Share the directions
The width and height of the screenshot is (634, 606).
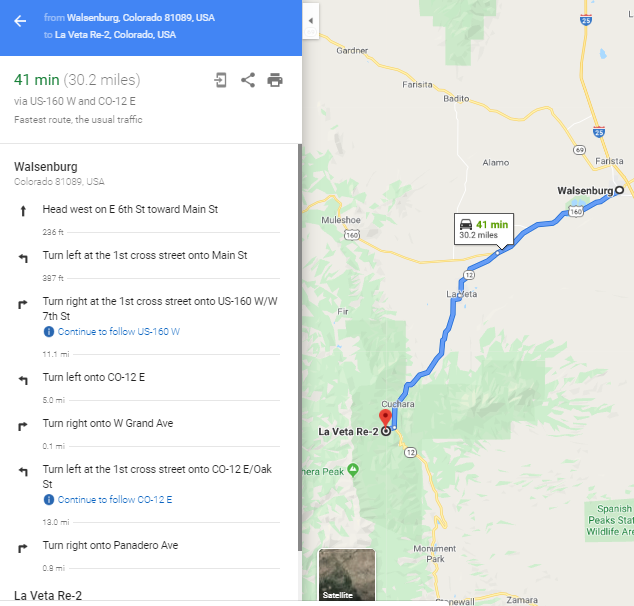point(248,80)
